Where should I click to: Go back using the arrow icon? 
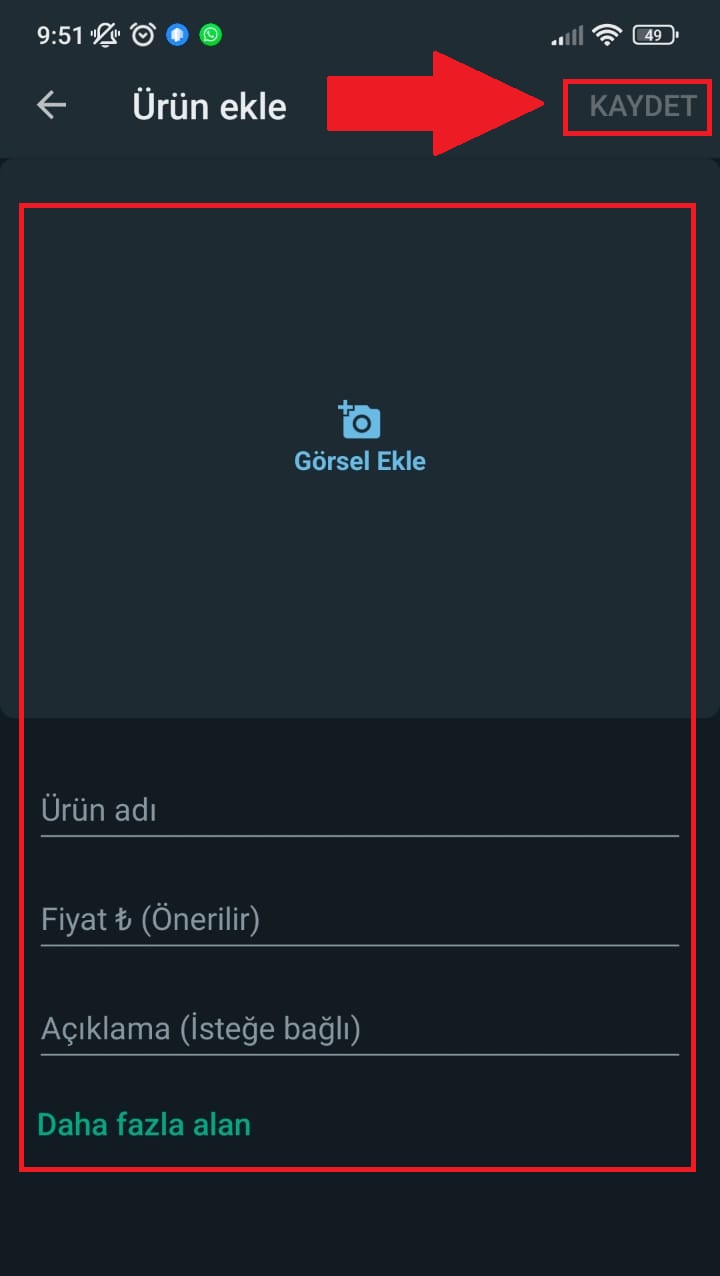(x=51, y=105)
